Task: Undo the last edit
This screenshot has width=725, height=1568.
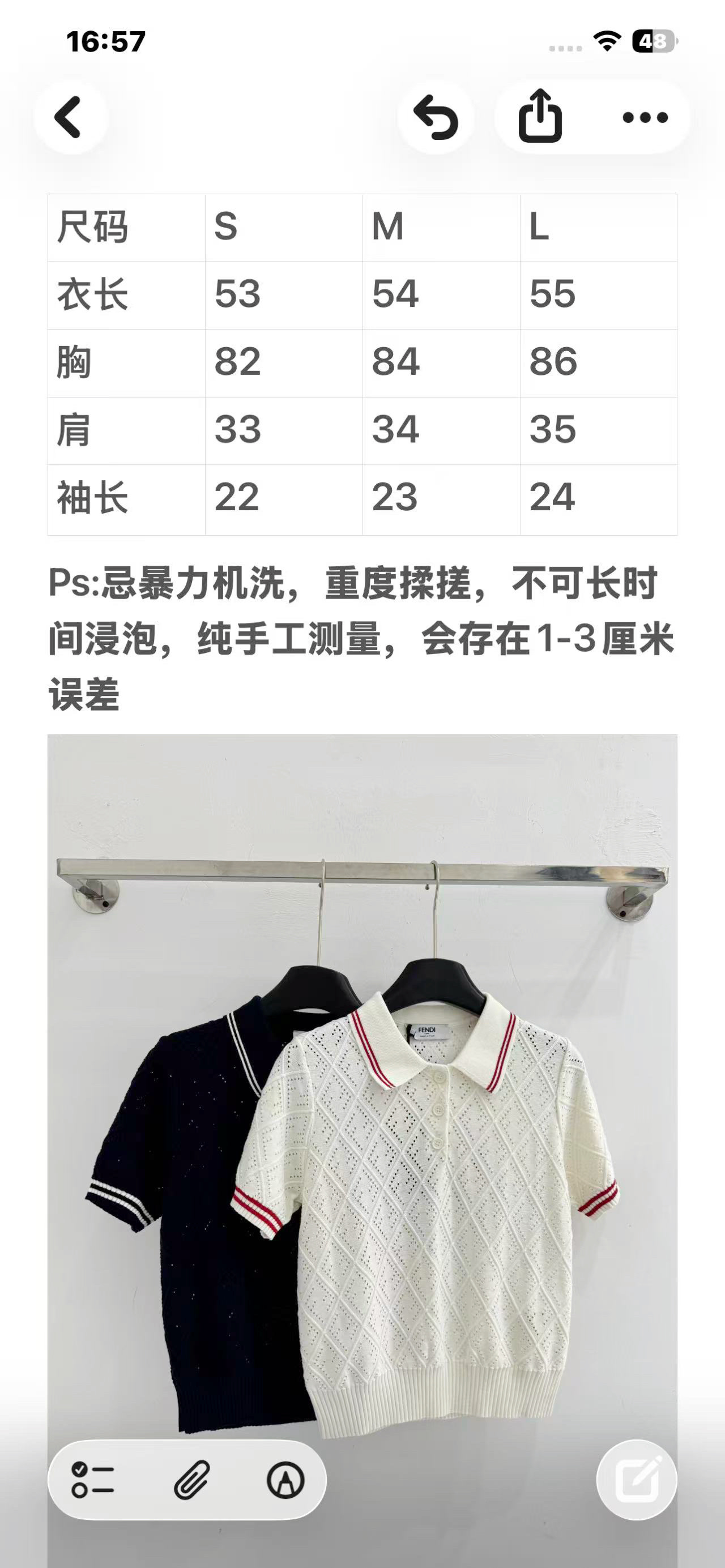Action: tap(435, 117)
